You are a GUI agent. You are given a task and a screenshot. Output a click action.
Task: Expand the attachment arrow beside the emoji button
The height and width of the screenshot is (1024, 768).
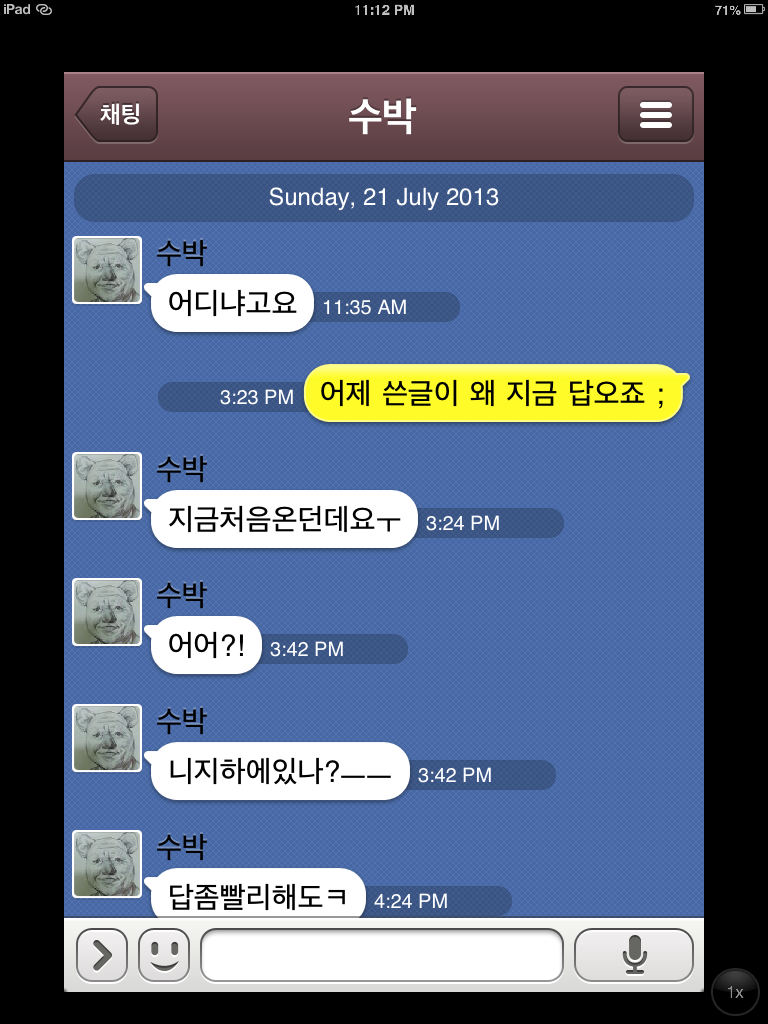[x=102, y=956]
